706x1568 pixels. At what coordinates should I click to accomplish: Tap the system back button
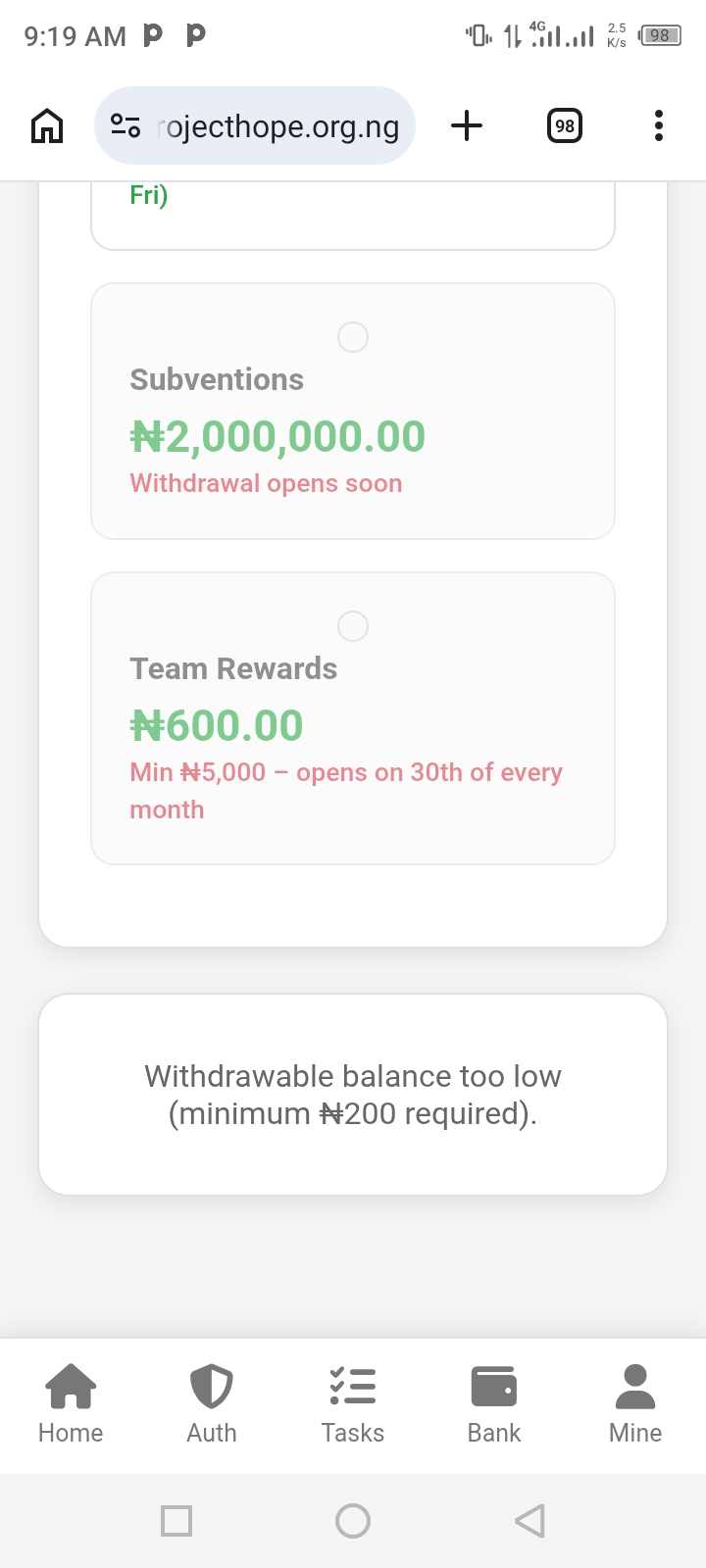click(x=529, y=1521)
